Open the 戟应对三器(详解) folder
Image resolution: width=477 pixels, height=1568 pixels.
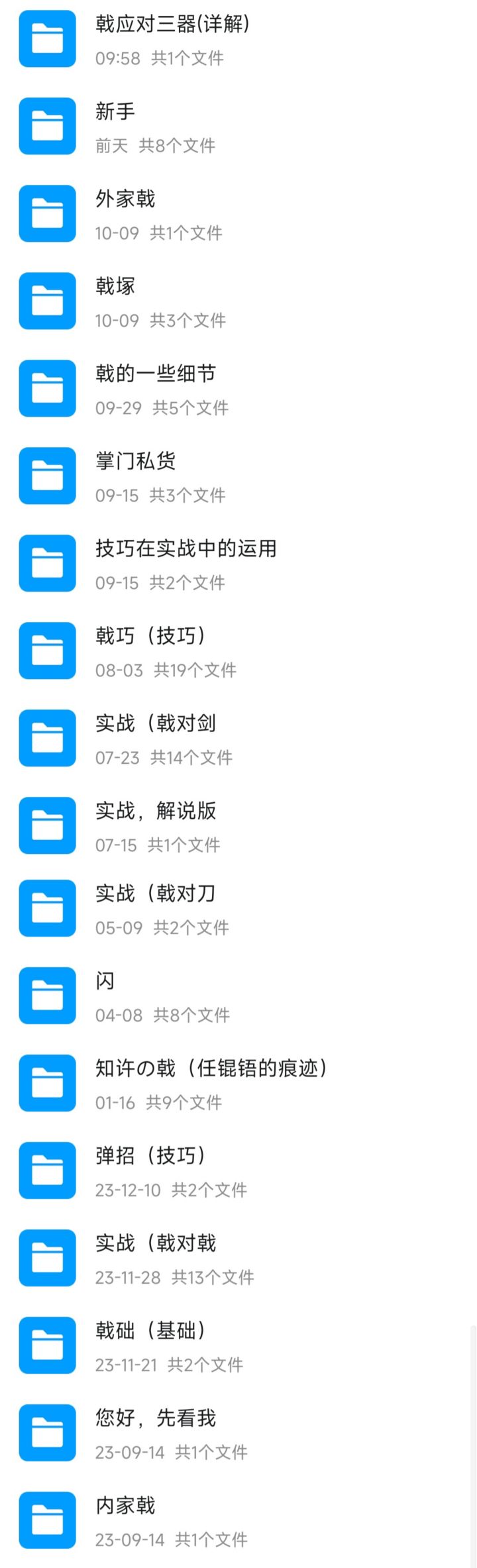coord(172,39)
